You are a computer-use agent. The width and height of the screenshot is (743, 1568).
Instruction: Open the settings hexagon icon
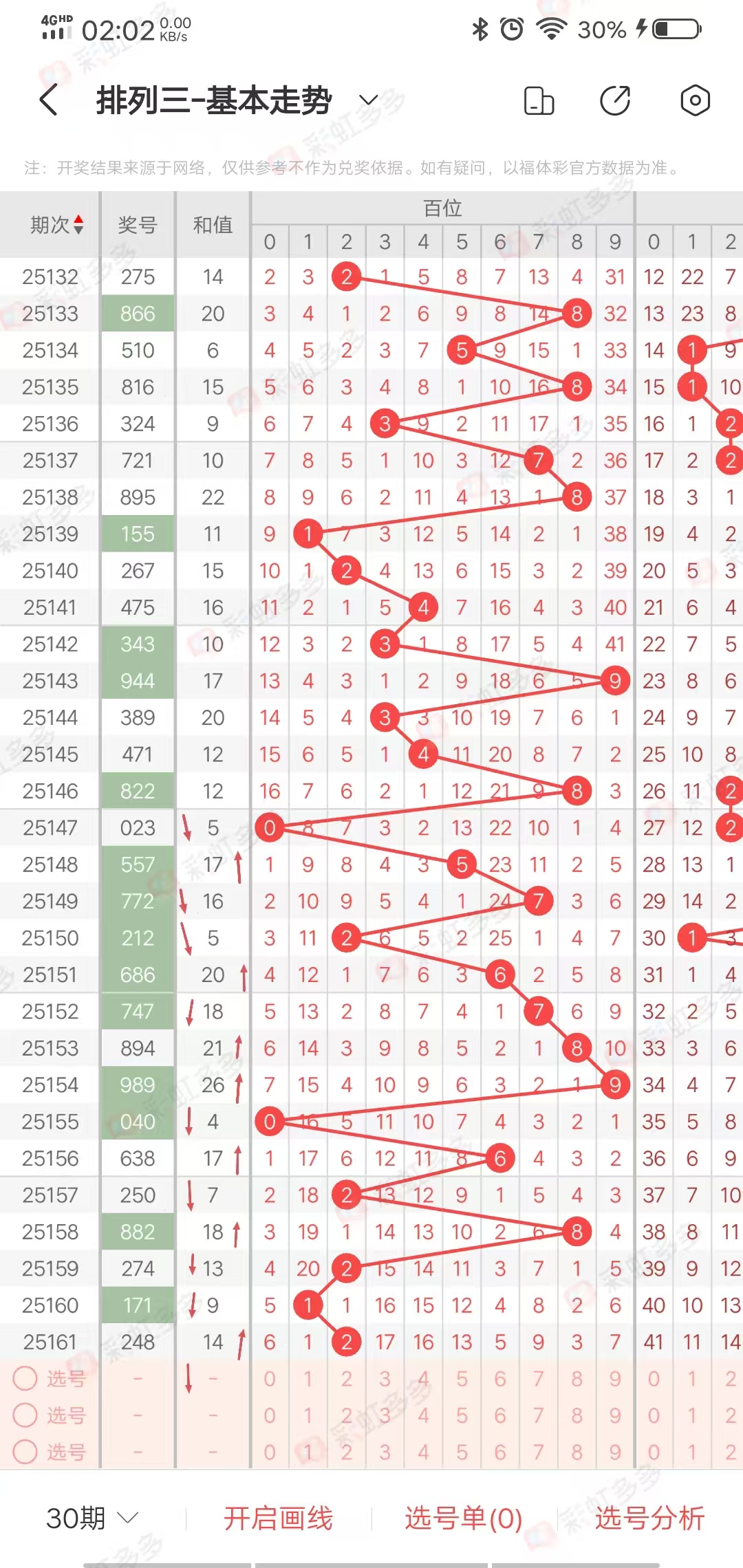tap(695, 100)
